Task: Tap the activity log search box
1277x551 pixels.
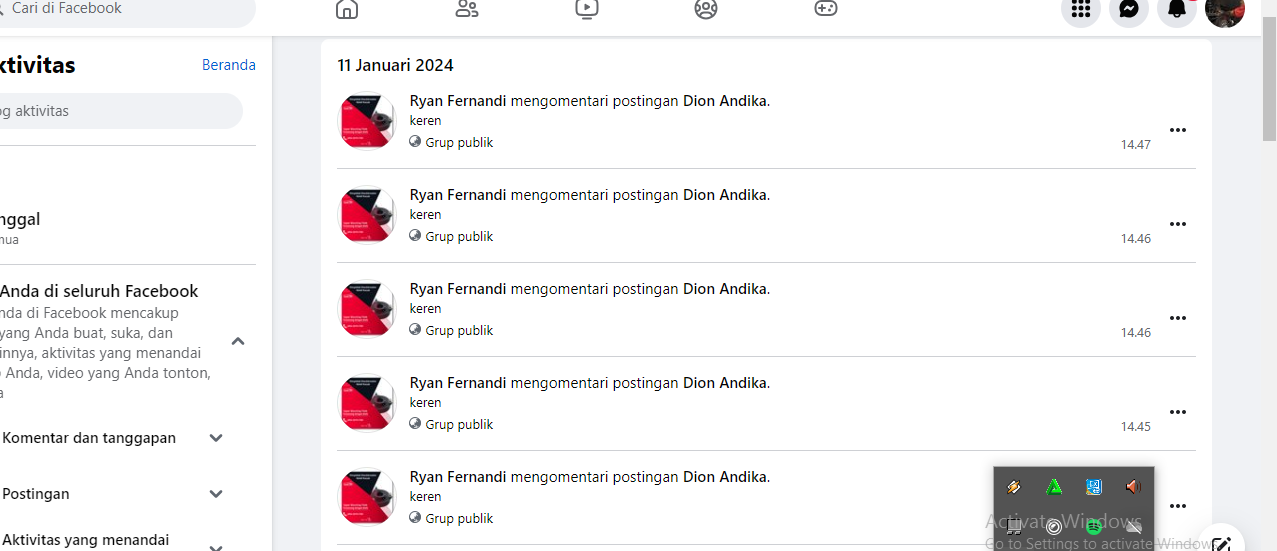Action: click(x=120, y=111)
